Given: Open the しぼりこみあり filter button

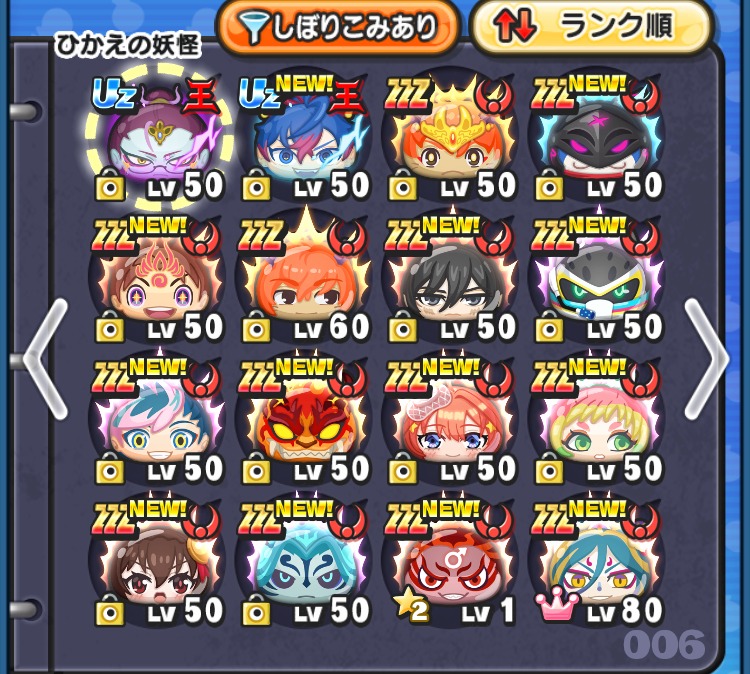Looking at the screenshot, I should click(x=338, y=28).
